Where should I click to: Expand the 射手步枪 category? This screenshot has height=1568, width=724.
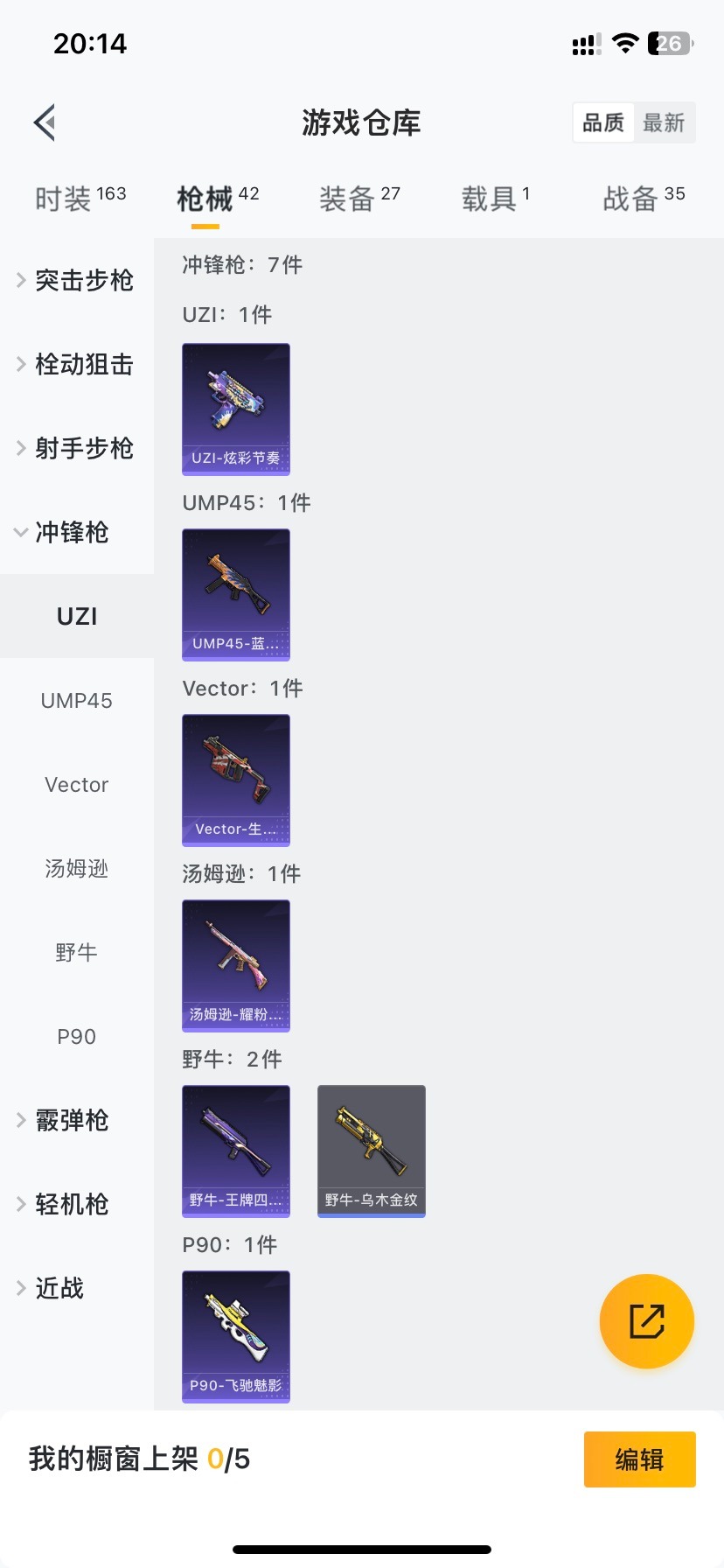77,448
